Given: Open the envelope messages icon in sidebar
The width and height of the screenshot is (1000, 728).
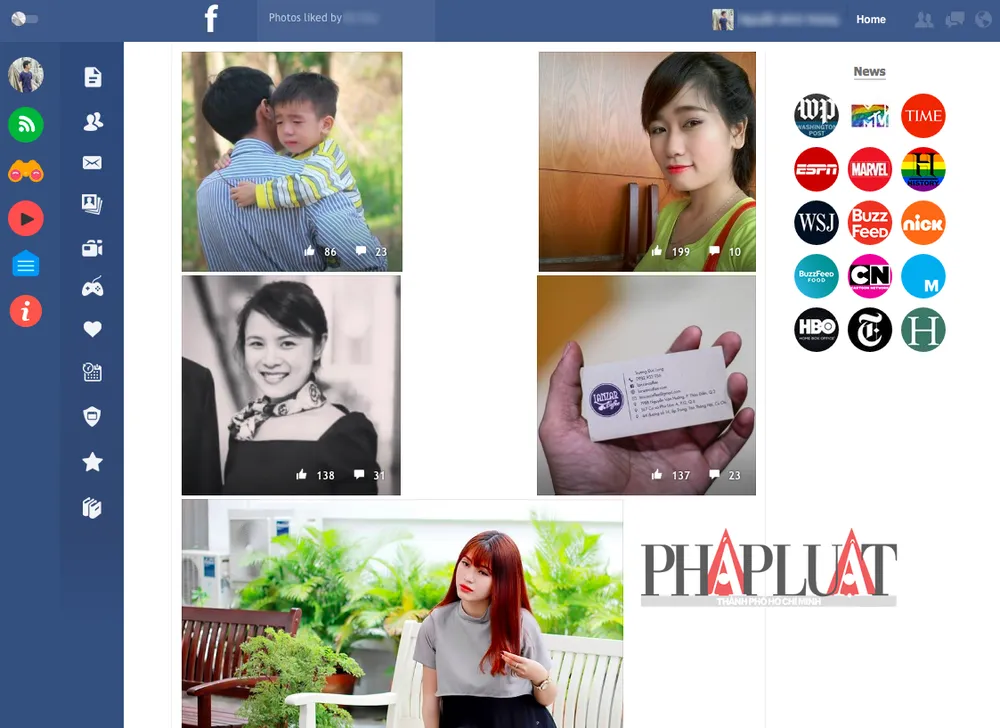Looking at the screenshot, I should click(x=92, y=163).
